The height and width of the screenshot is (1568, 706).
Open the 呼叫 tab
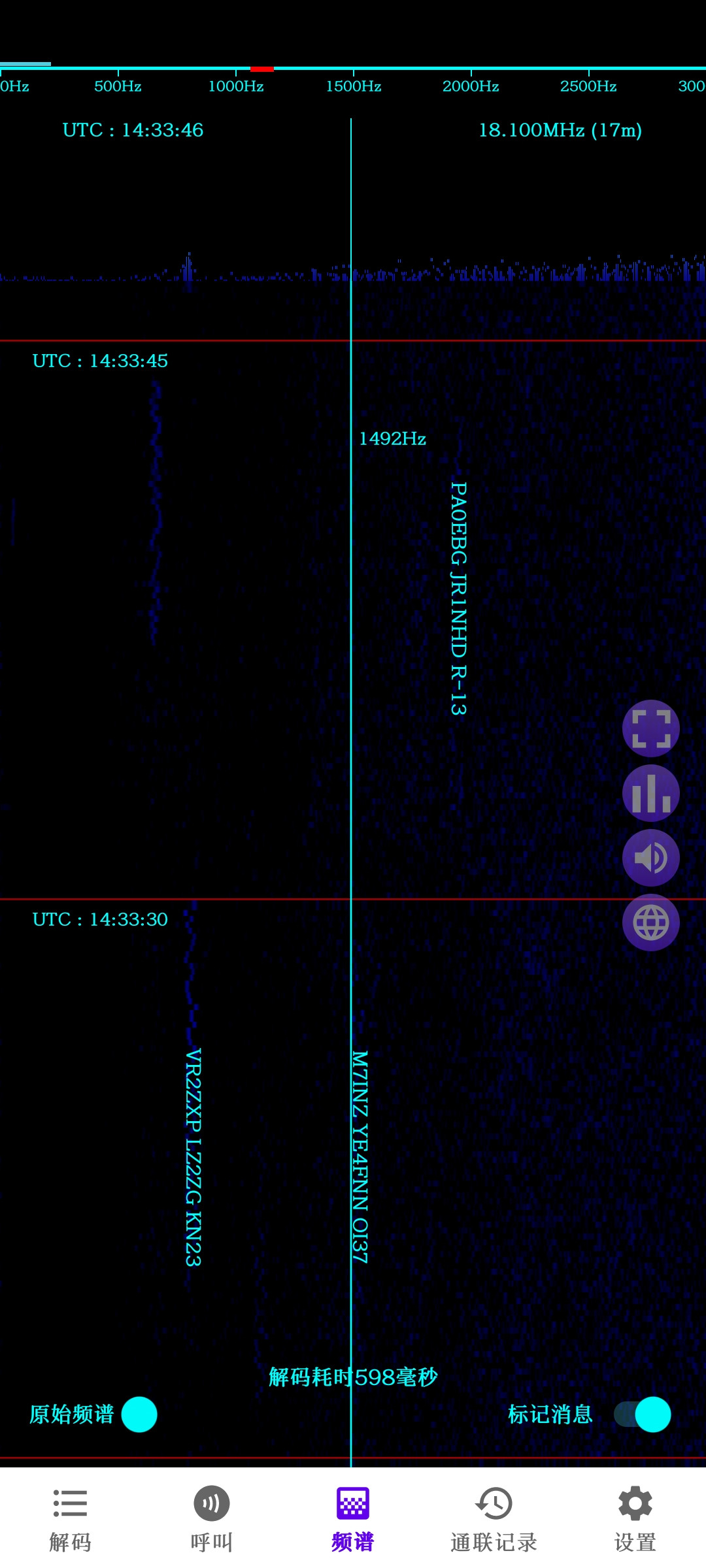(x=212, y=1520)
